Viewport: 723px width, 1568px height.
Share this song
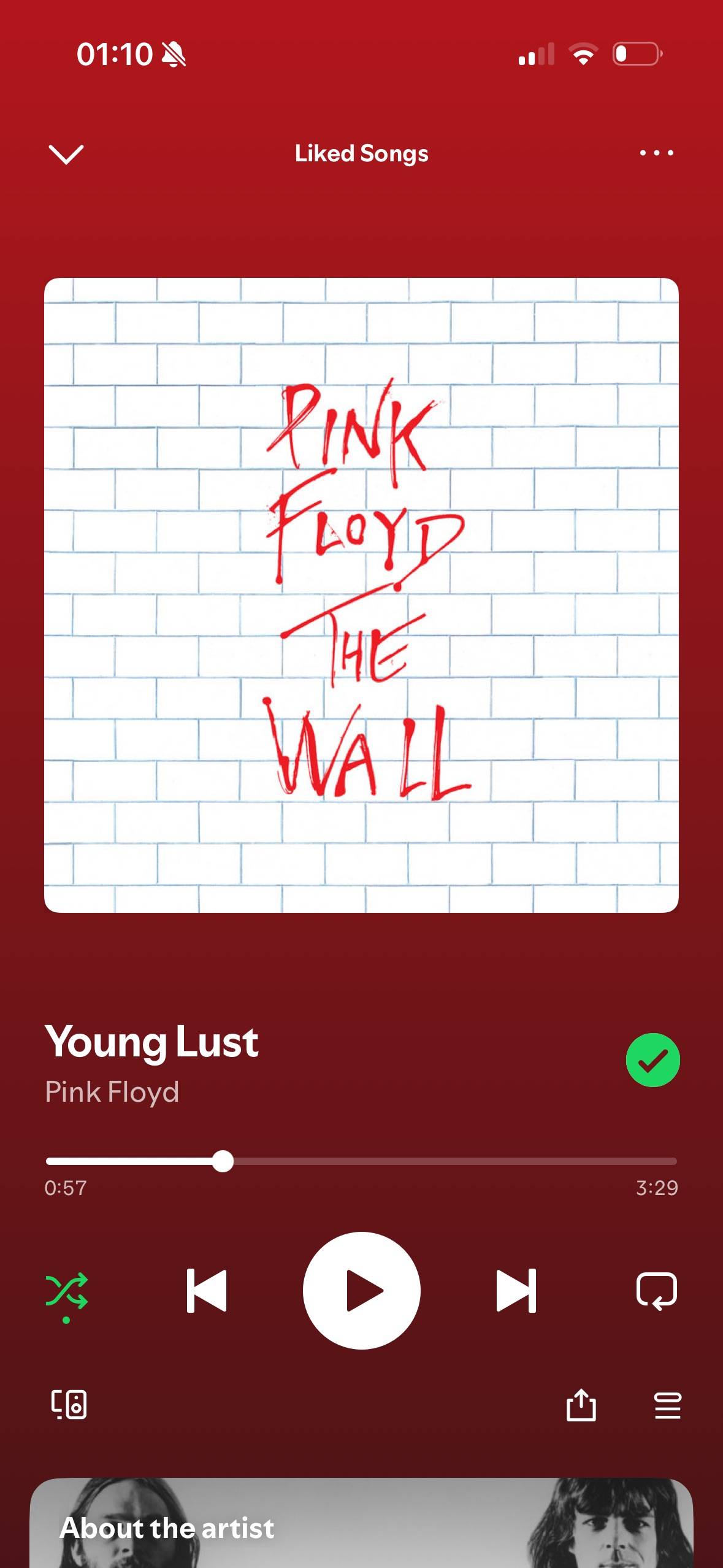581,1405
